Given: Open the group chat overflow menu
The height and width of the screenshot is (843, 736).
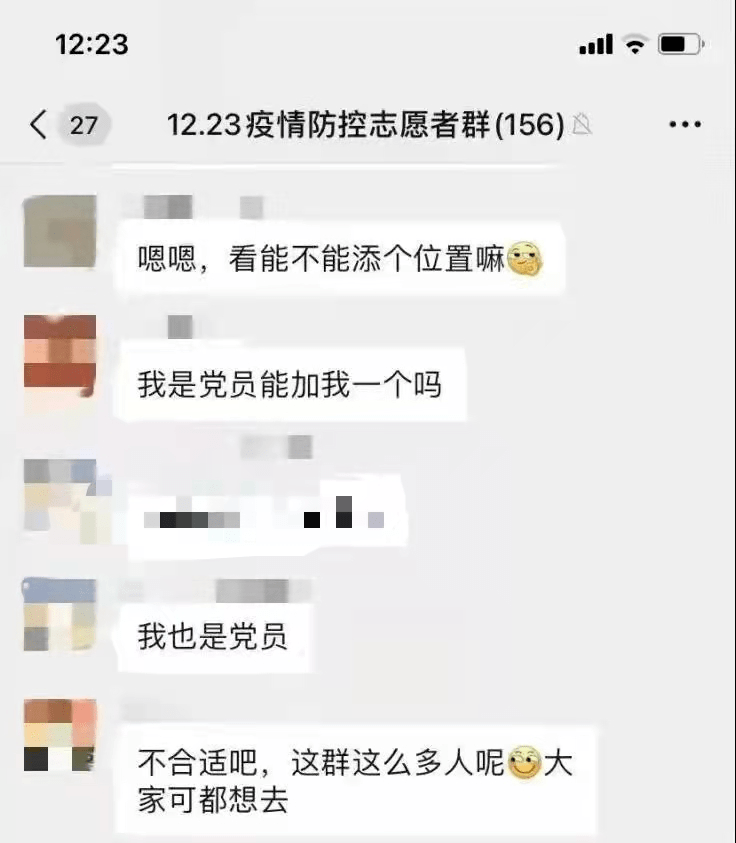Looking at the screenshot, I should click(684, 125).
